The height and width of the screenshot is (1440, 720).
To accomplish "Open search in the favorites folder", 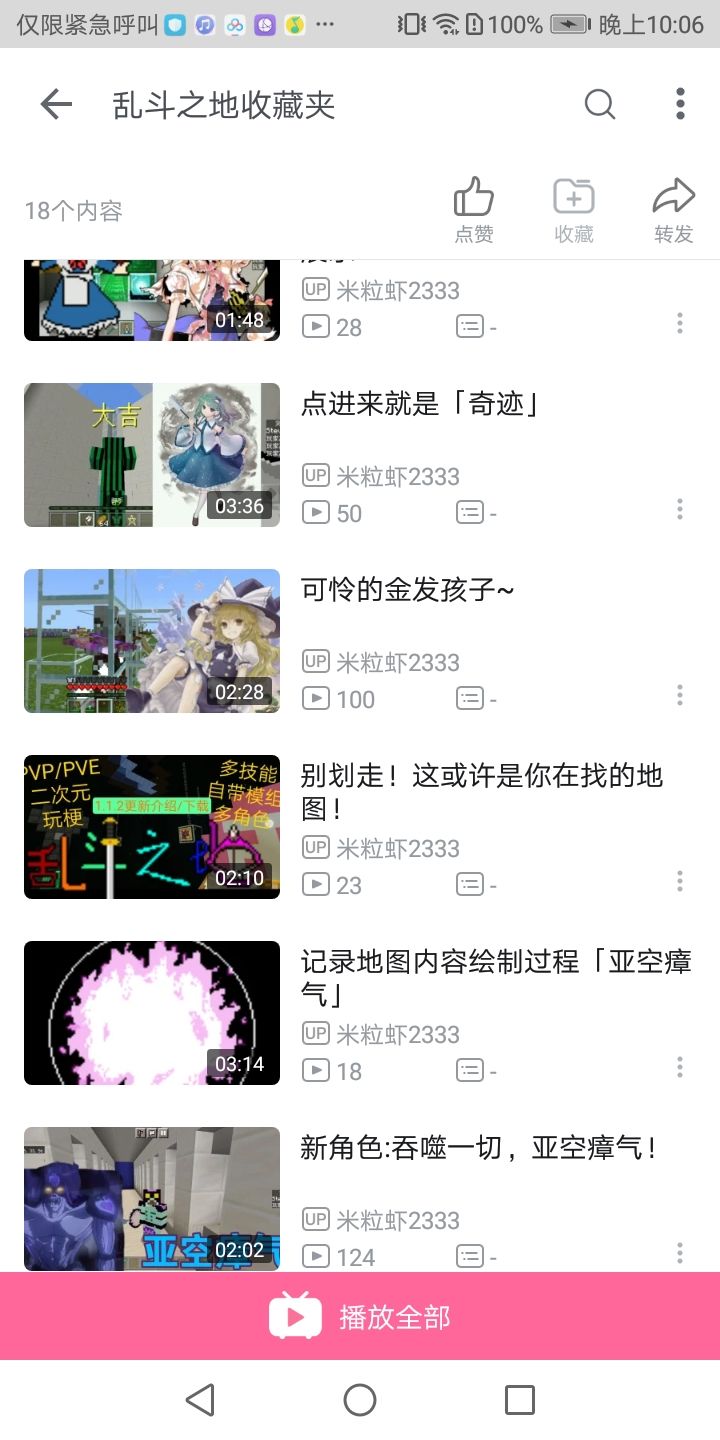I will click(598, 103).
